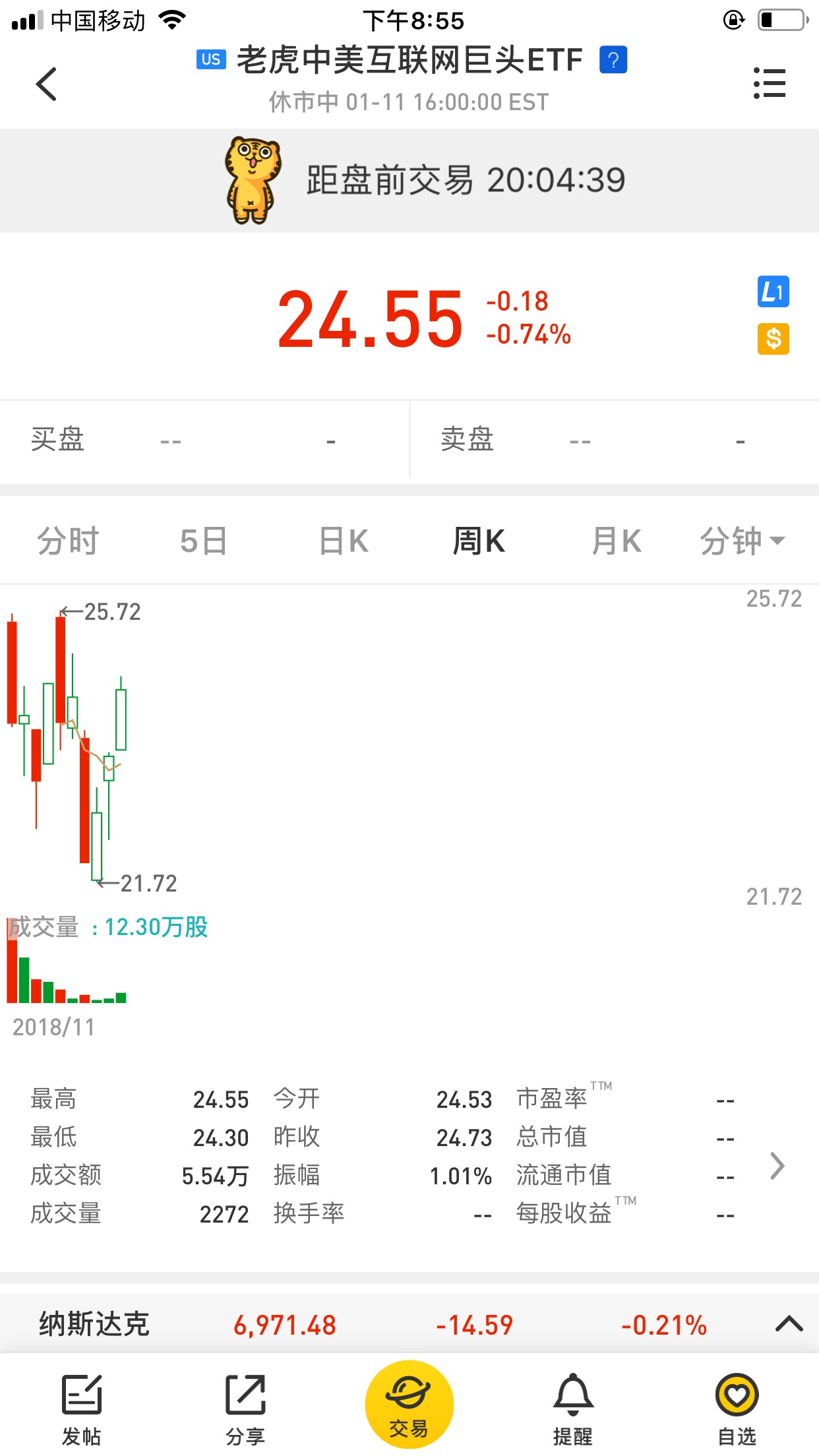Image resolution: width=819 pixels, height=1456 pixels.
Task: Tap the orange dollar sign icon
Action: [773, 339]
